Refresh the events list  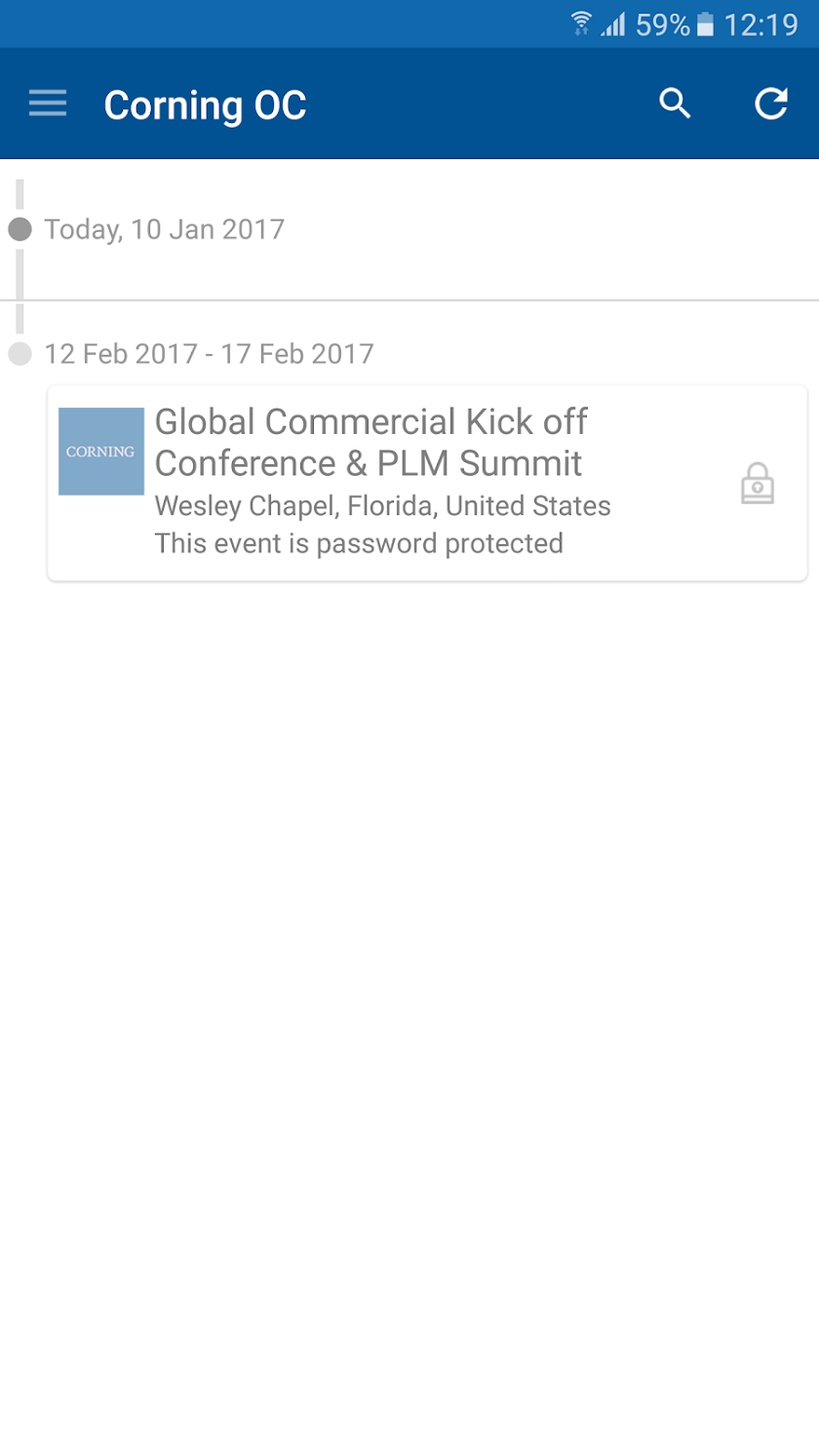[x=770, y=103]
